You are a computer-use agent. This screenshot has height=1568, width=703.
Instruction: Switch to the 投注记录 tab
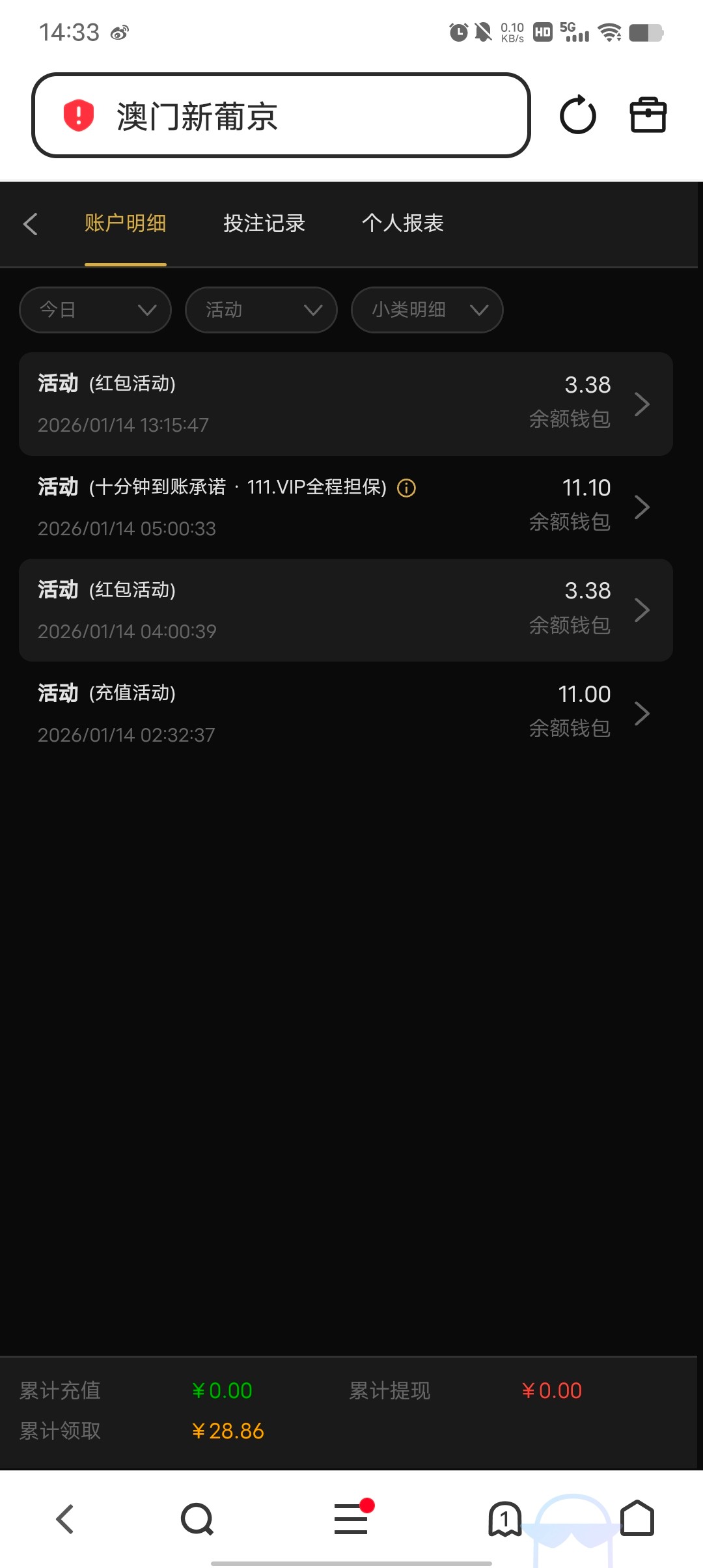[x=263, y=223]
